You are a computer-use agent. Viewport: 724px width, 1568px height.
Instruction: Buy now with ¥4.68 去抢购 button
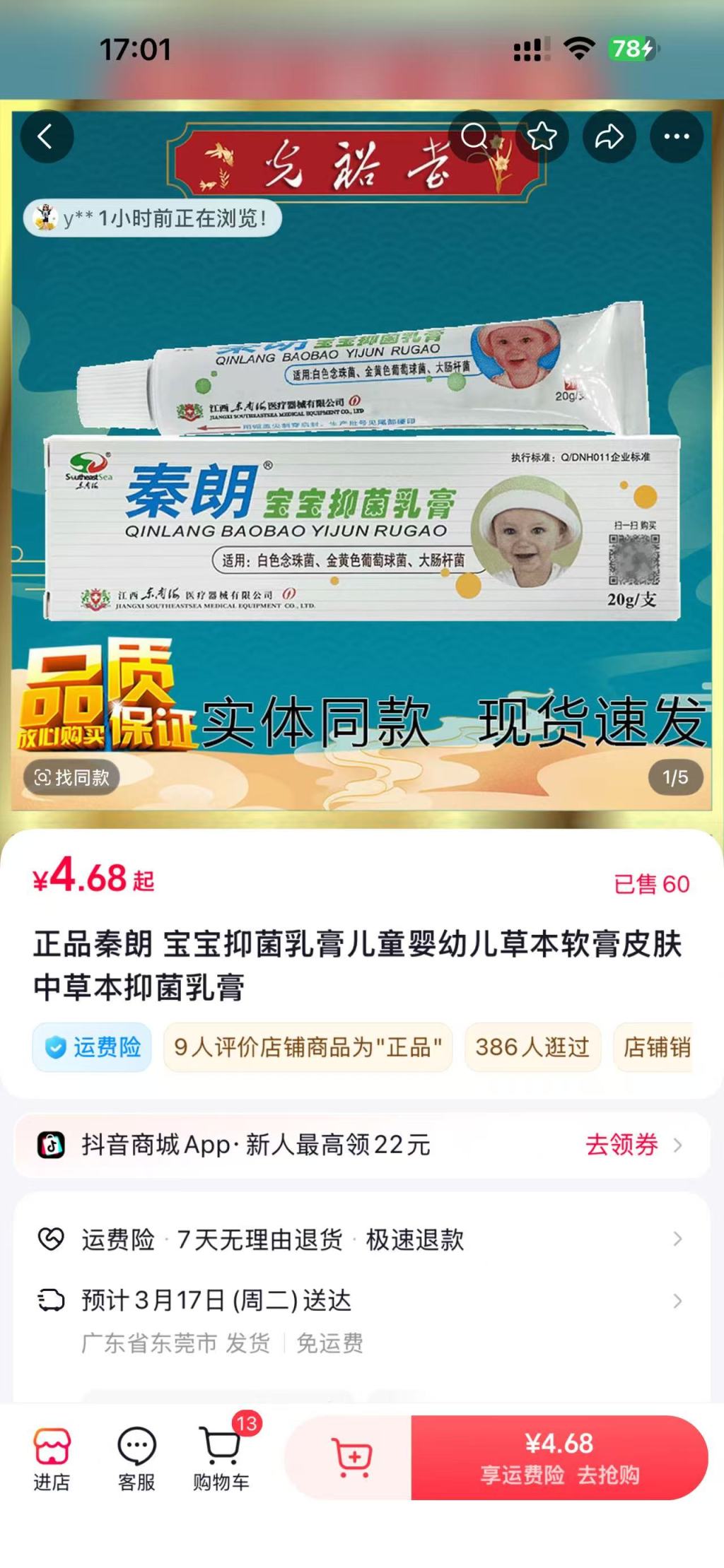point(559,1457)
